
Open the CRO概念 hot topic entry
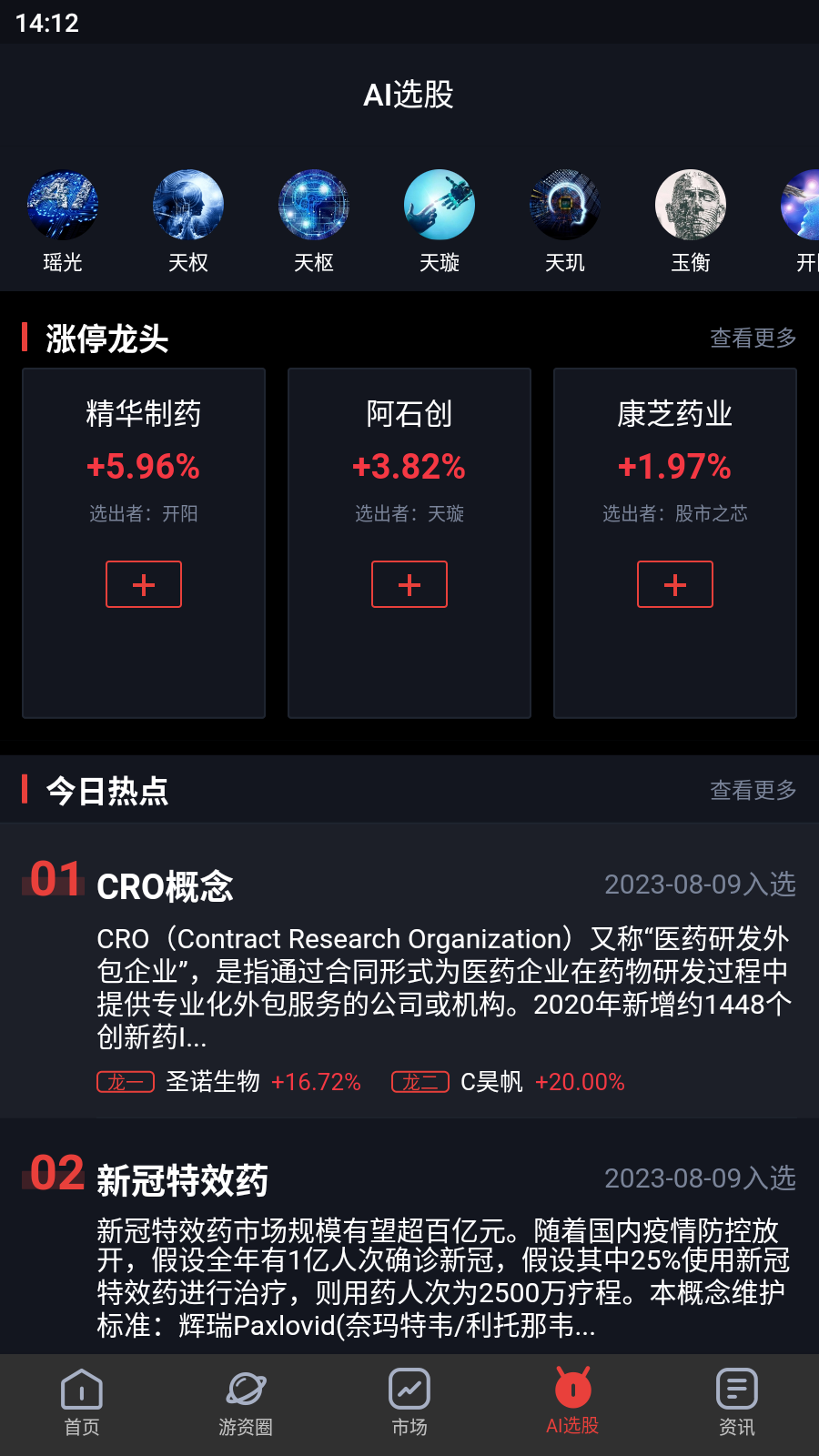(164, 885)
